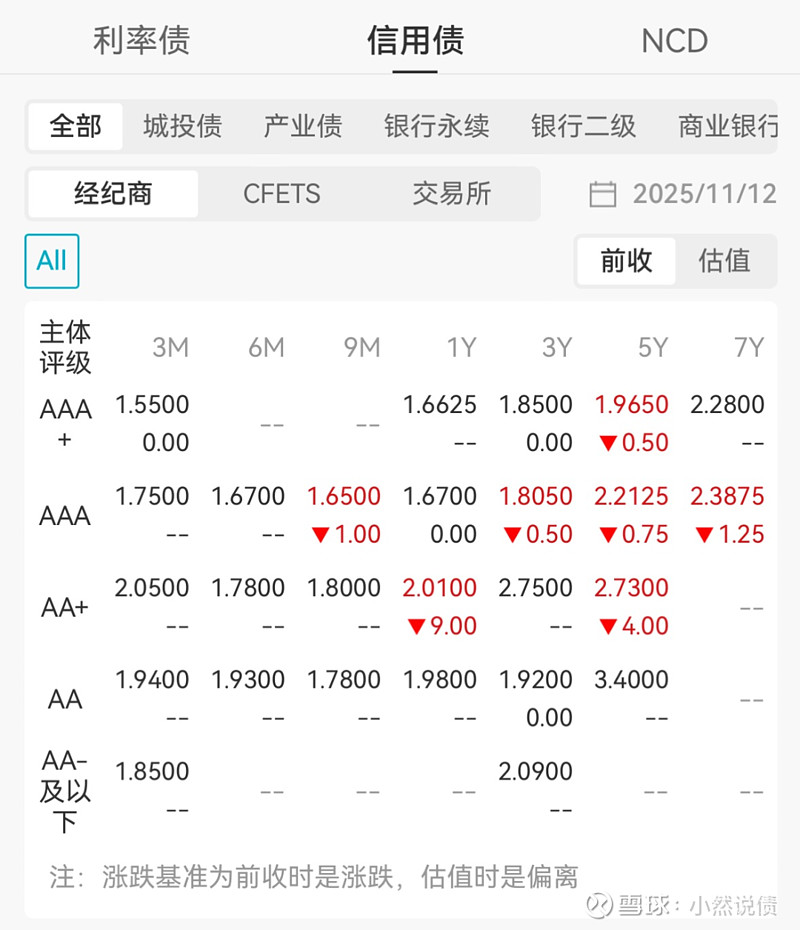Select the 前收 basis option
Viewport: 800px width, 930px height.
point(626,260)
